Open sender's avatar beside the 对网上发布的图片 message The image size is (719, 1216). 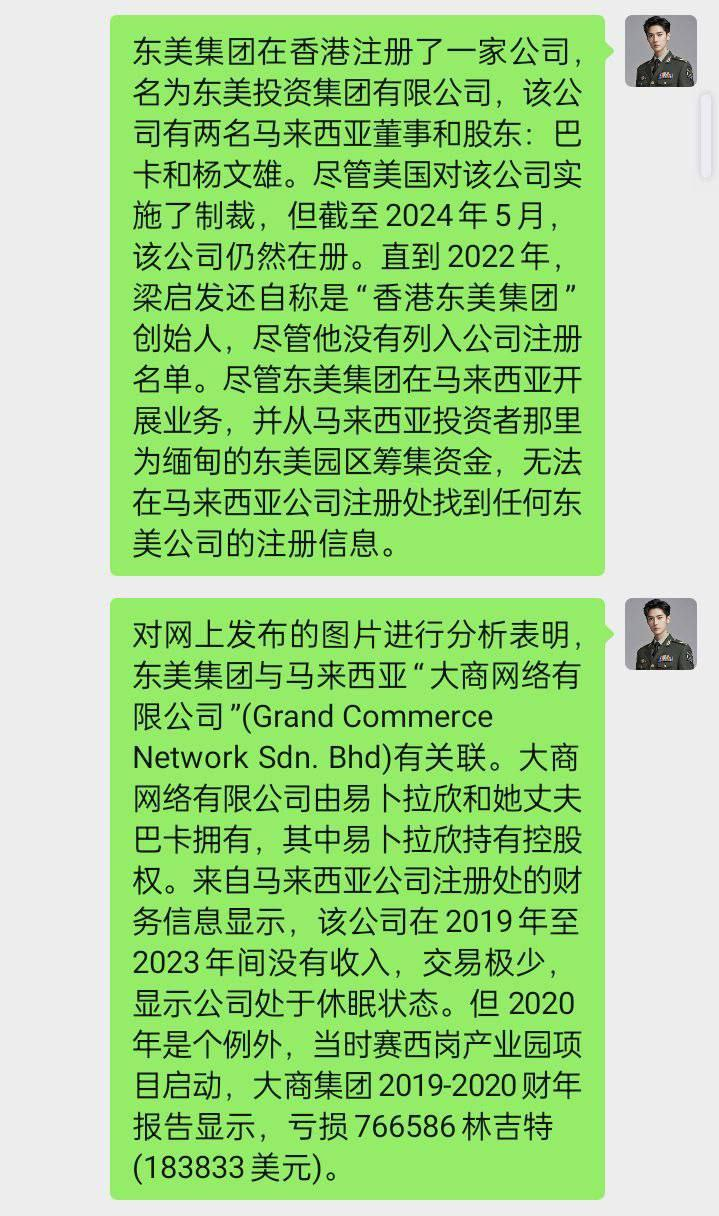660,634
